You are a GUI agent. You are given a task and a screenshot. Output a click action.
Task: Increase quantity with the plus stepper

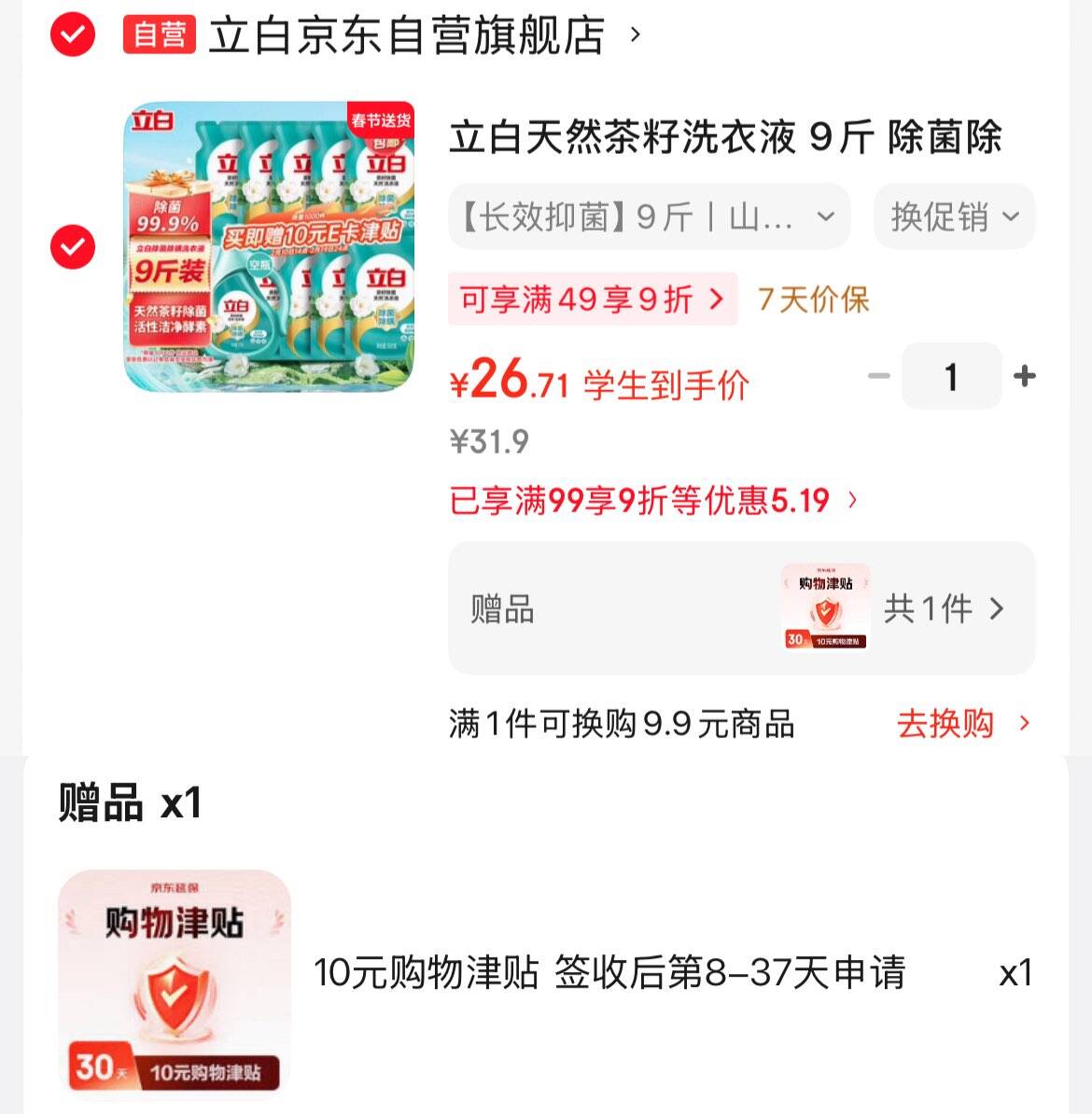pyautogui.click(x=1025, y=376)
